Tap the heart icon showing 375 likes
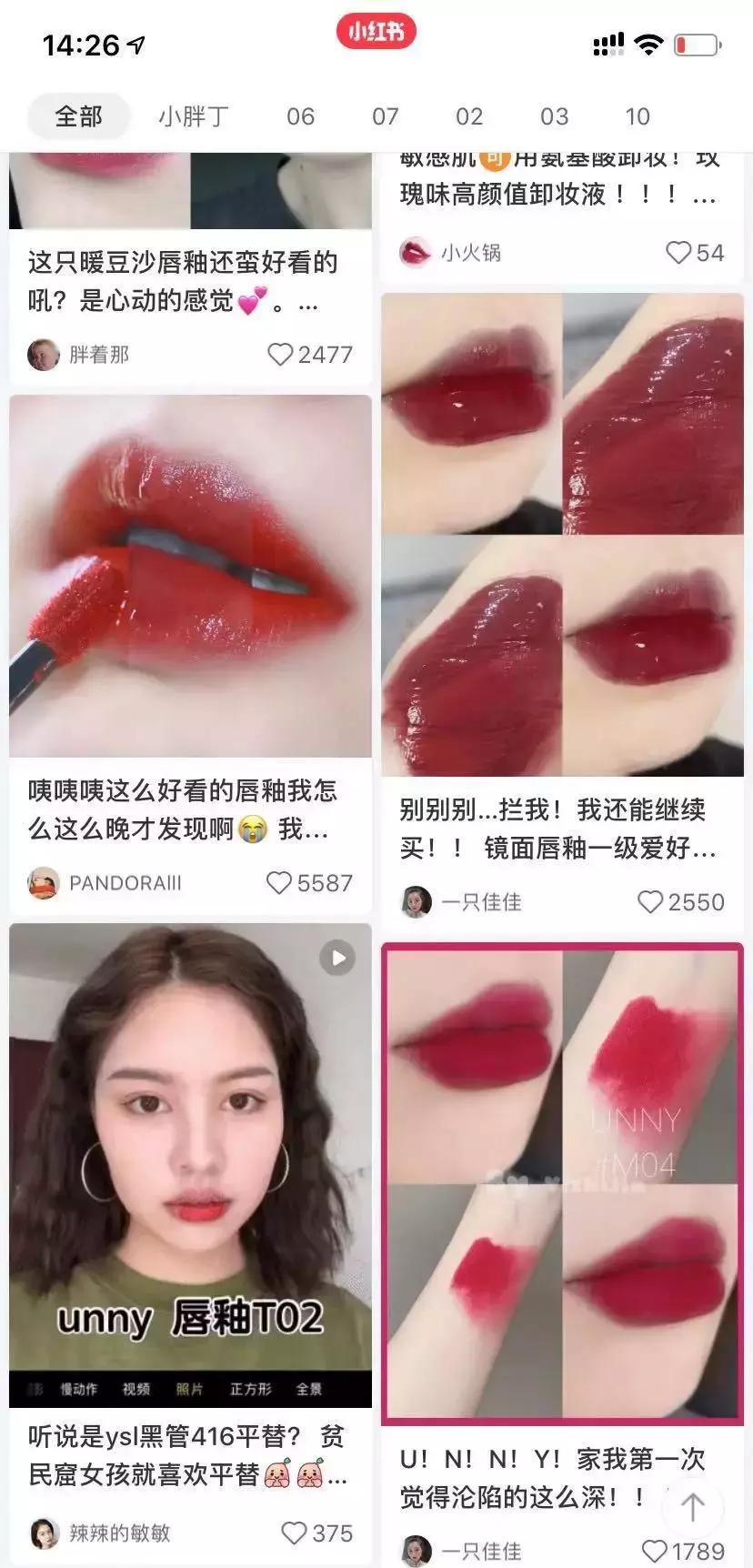This screenshot has width=753, height=1568. (x=292, y=1532)
